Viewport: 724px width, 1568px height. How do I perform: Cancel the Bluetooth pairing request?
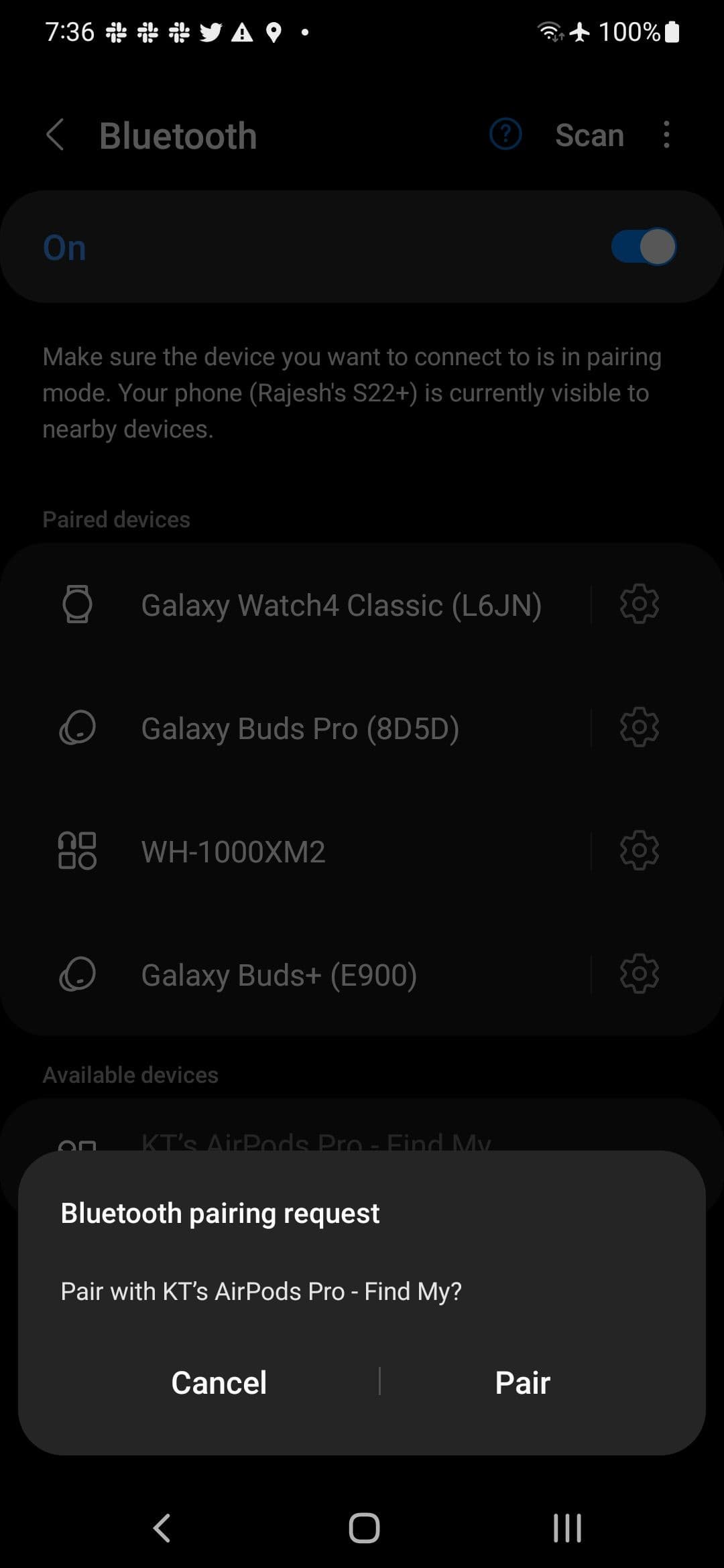click(219, 1382)
